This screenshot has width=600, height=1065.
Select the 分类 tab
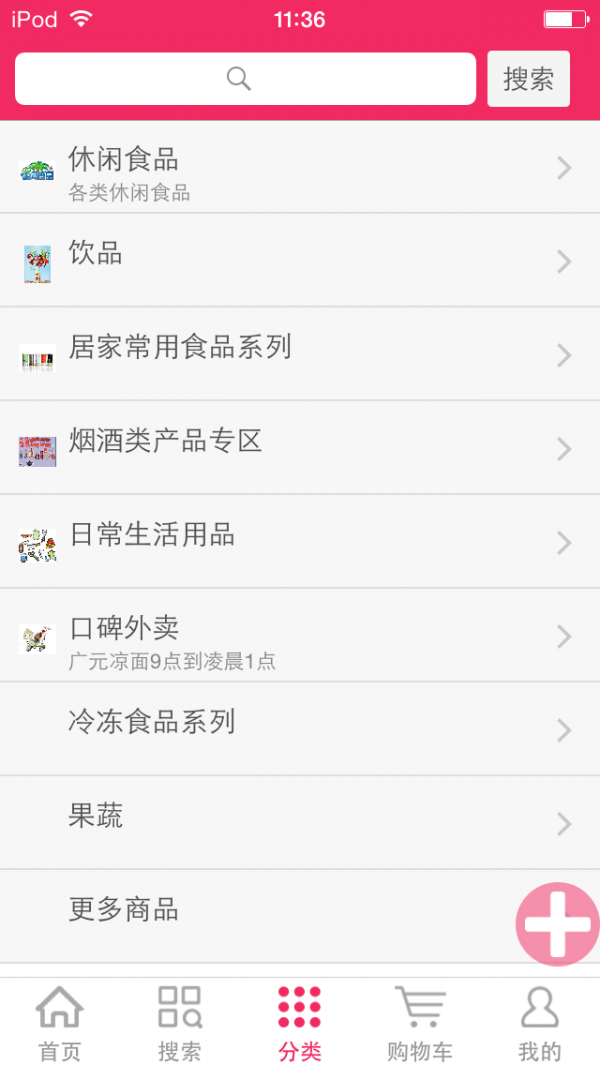tap(300, 1023)
